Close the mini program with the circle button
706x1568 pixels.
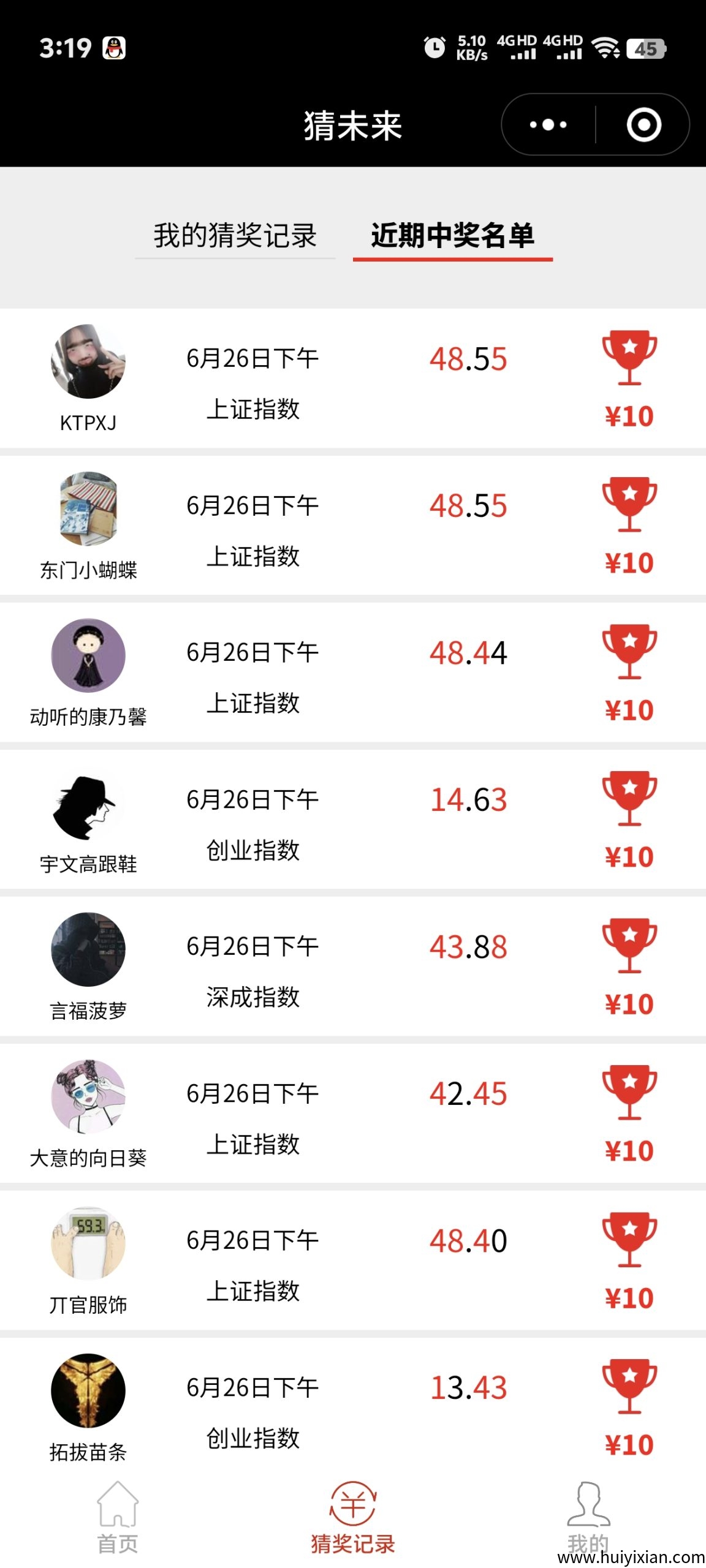pos(643,125)
